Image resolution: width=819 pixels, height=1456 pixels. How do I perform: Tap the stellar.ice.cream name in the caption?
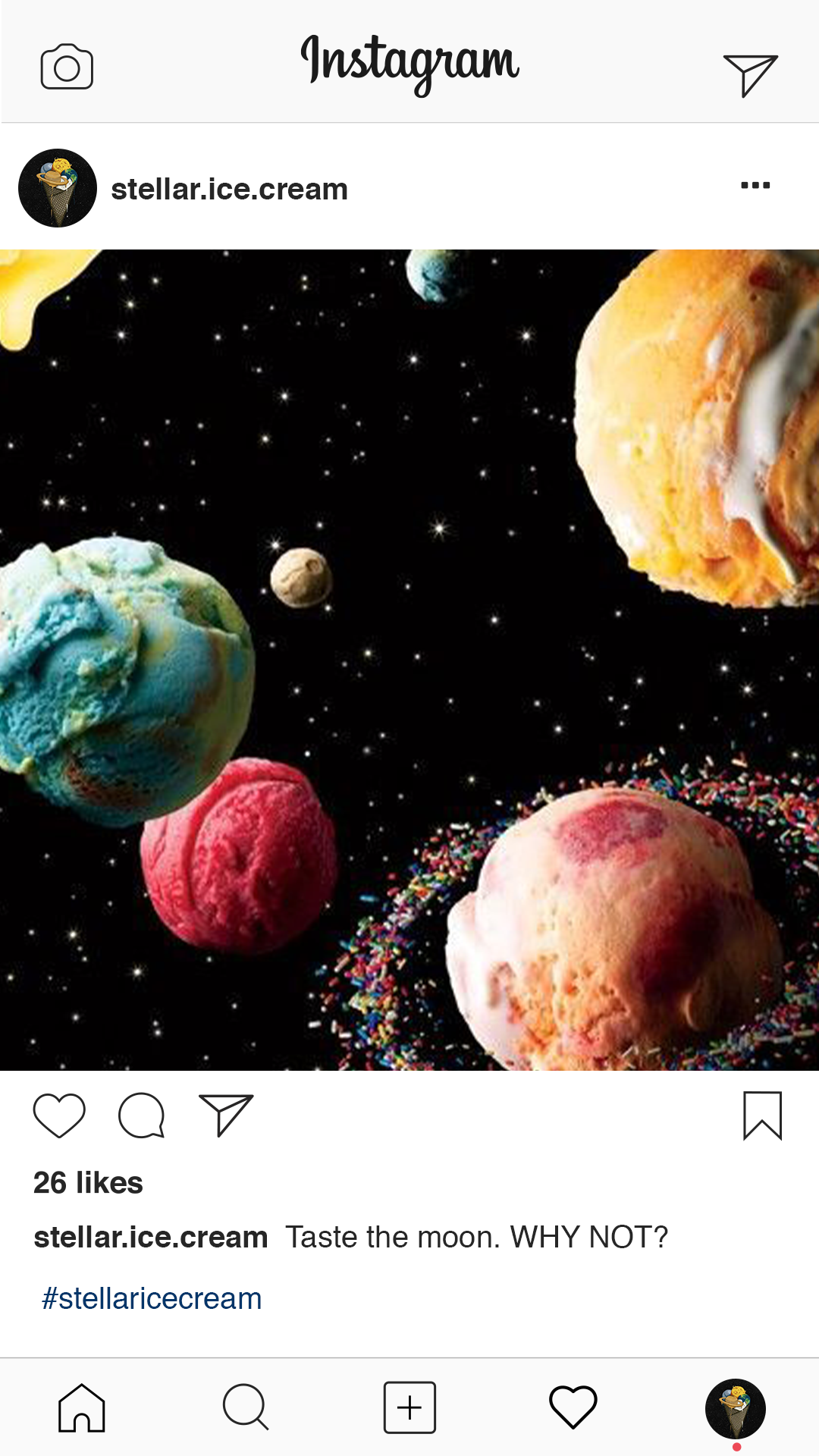151,1238
